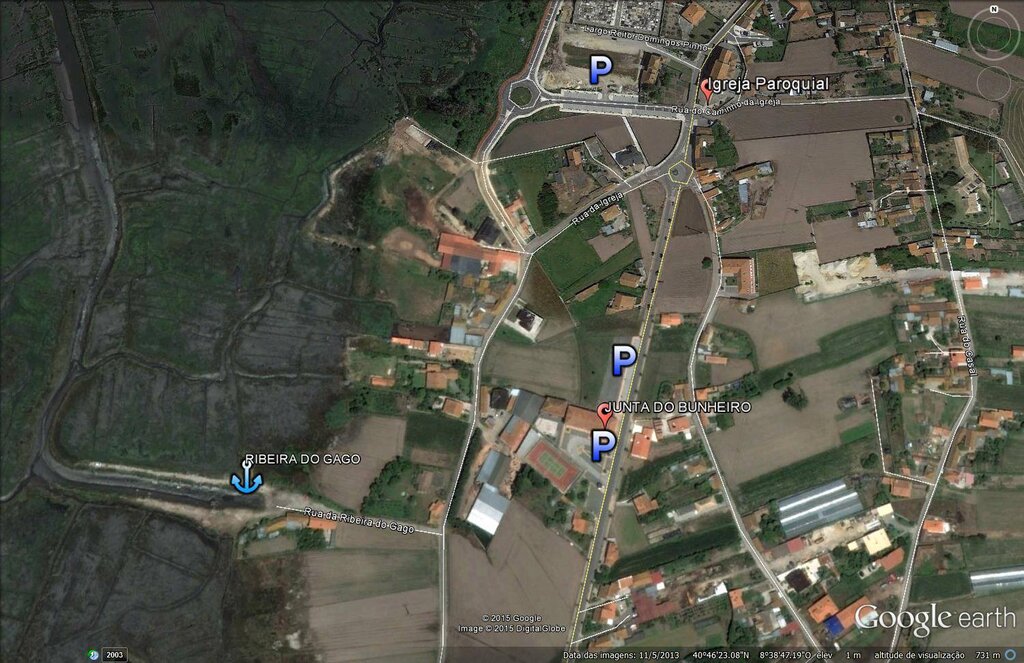Open the Igreja Paroquial placemark
Image resolution: width=1024 pixels, height=663 pixels.
tap(707, 89)
